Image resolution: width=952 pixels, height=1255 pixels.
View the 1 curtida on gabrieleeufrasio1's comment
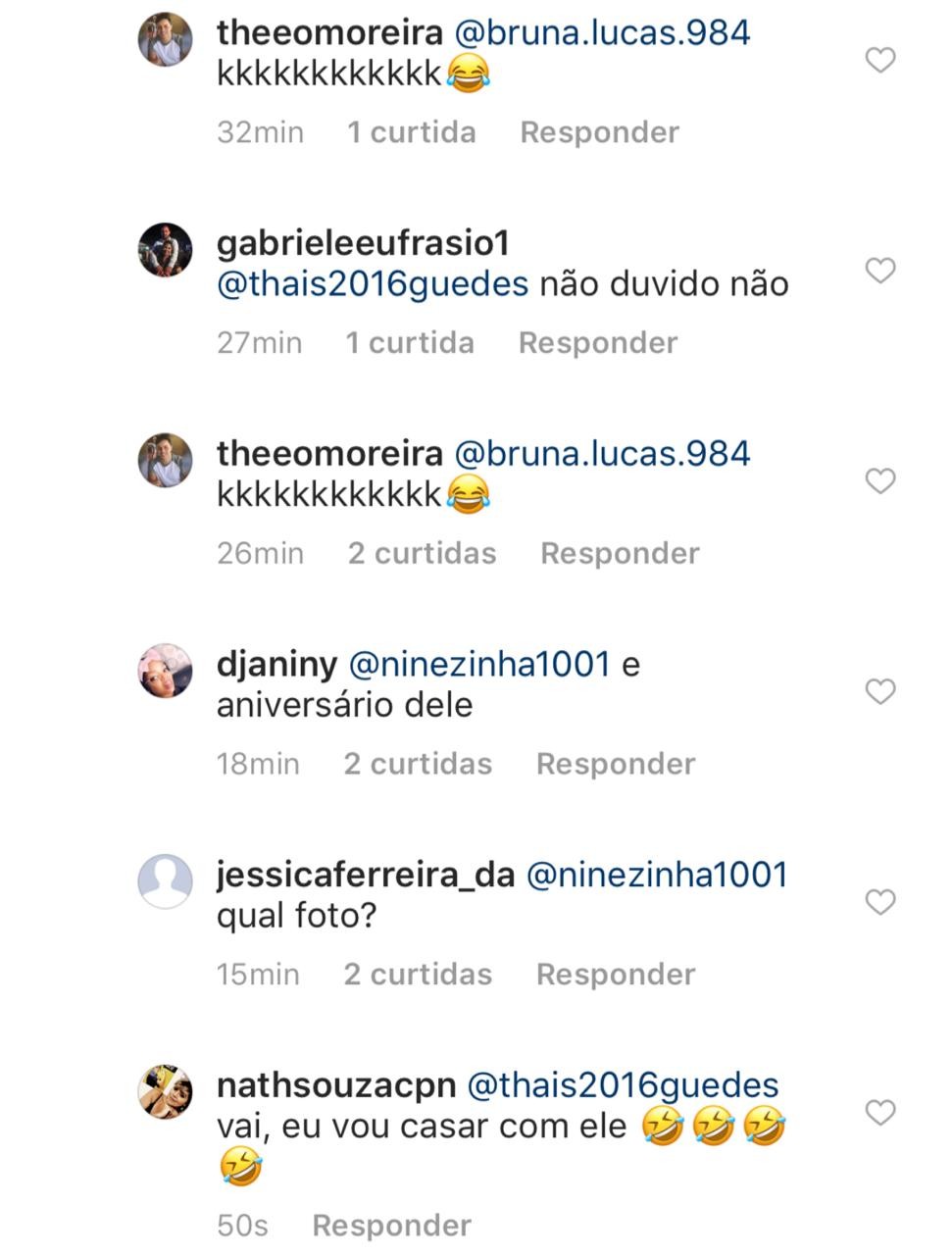pyautogui.click(x=410, y=342)
